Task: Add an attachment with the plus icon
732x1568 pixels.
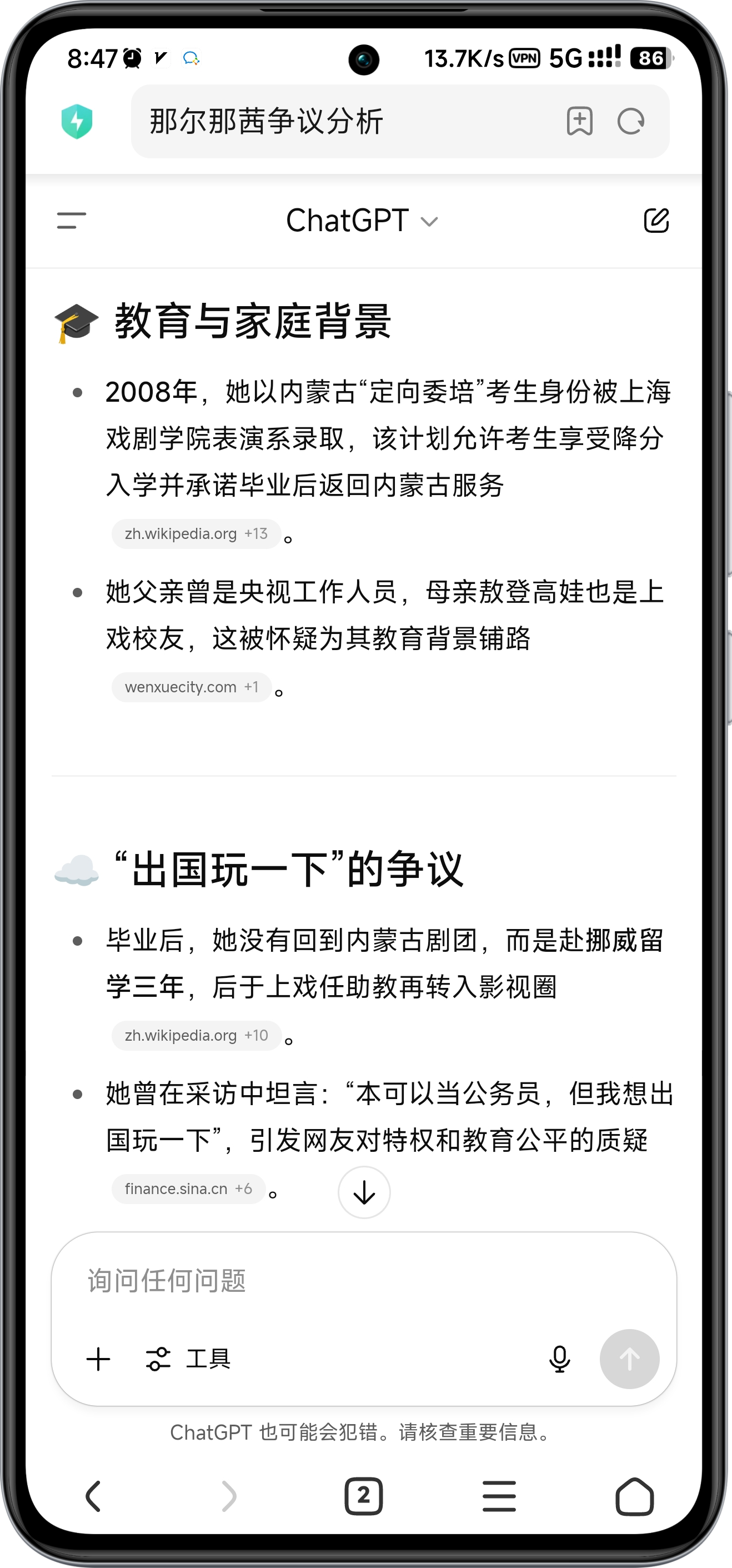Action: coord(98,1359)
